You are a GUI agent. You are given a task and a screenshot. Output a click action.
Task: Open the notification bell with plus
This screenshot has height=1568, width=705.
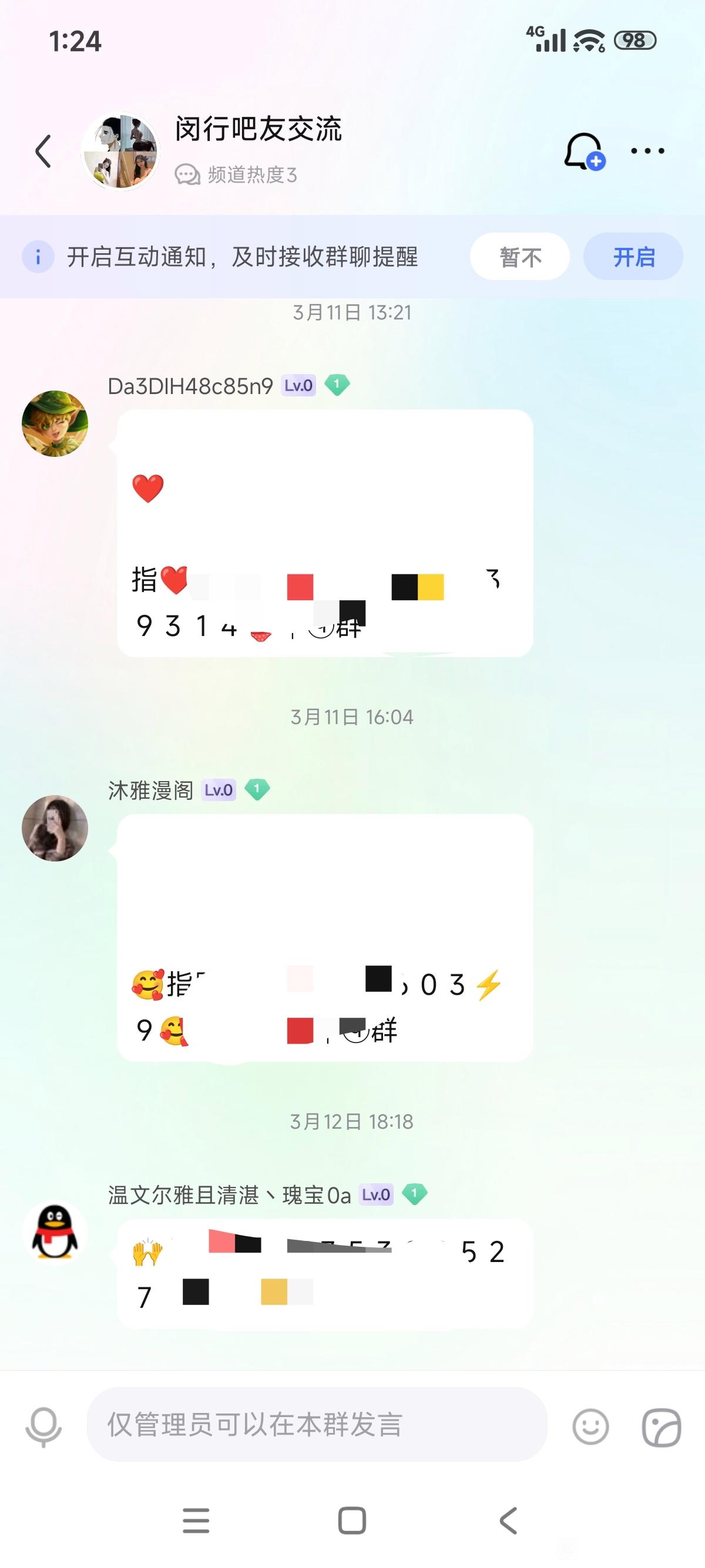(583, 151)
